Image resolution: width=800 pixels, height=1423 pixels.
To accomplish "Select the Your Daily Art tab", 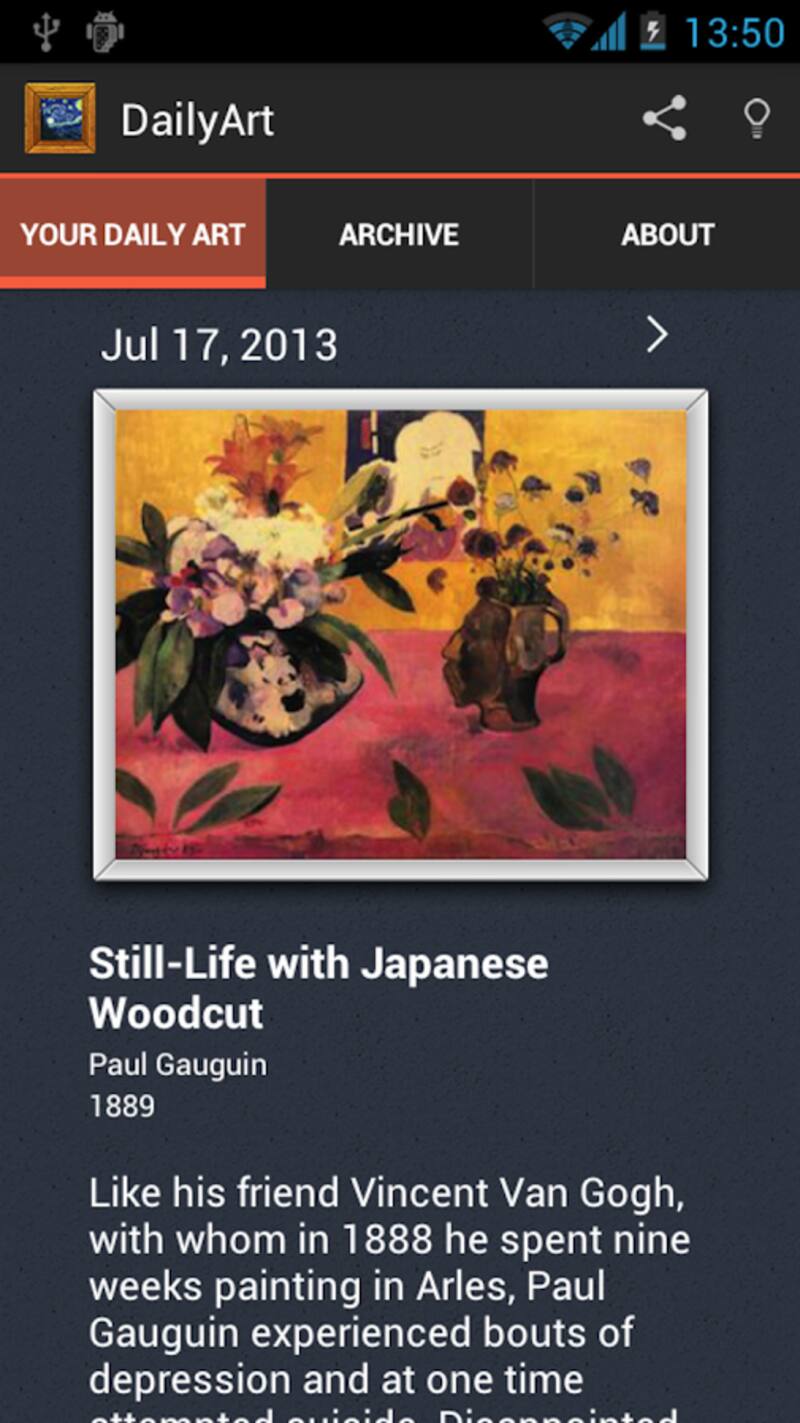I will (133, 235).
